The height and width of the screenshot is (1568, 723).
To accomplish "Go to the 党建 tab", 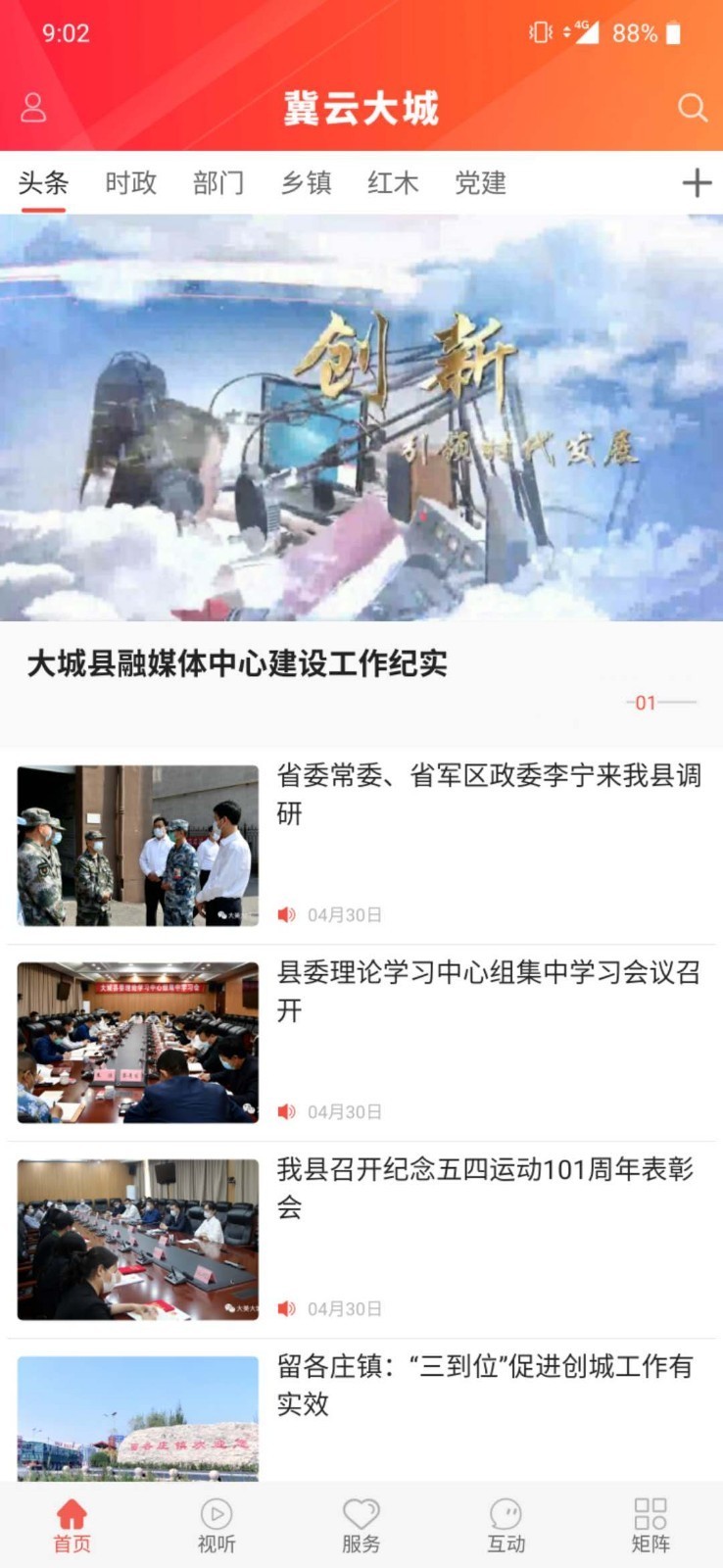I will pyautogui.click(x=480, y=182).
